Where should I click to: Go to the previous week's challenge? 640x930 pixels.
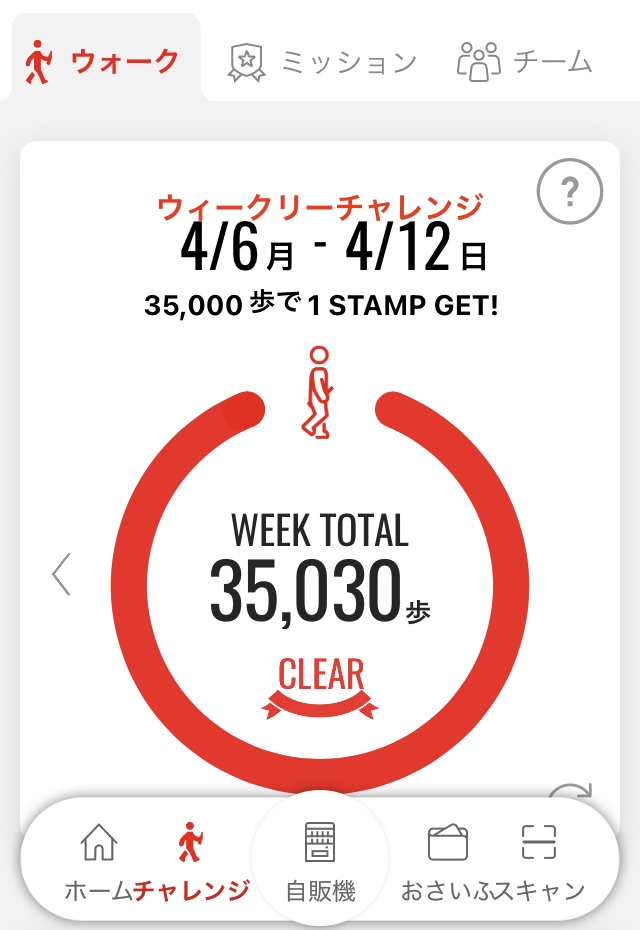pos(62,574)
